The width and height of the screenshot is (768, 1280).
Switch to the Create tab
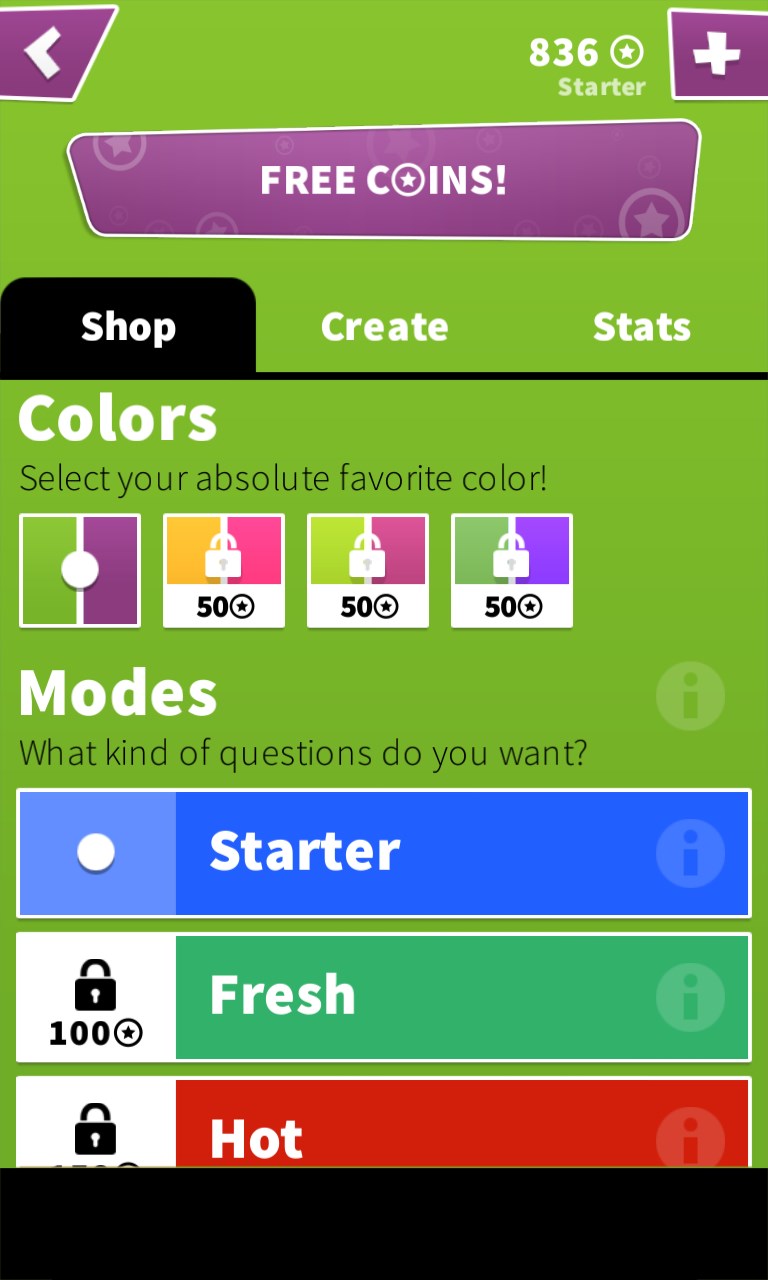pos(384,327)
